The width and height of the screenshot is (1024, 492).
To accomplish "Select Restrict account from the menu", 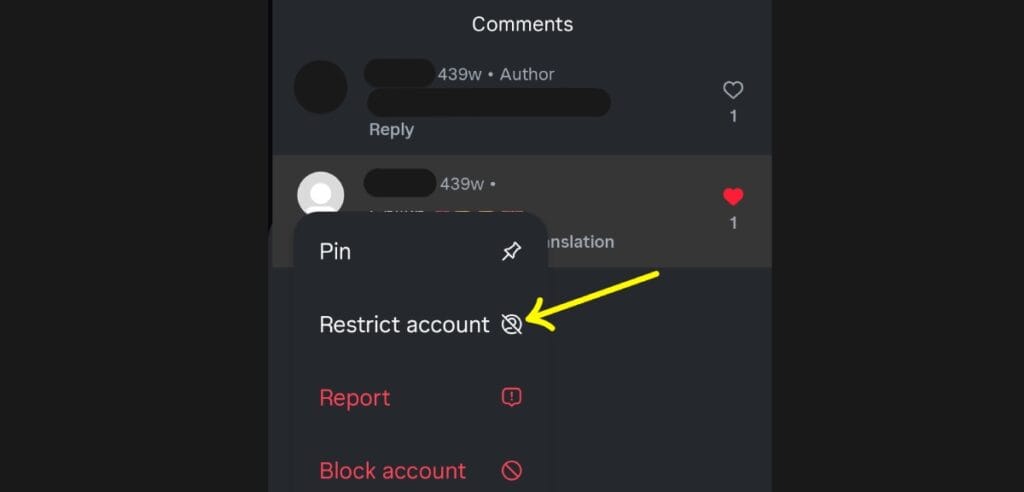I will pyautogui.click(x=419, y=325).
